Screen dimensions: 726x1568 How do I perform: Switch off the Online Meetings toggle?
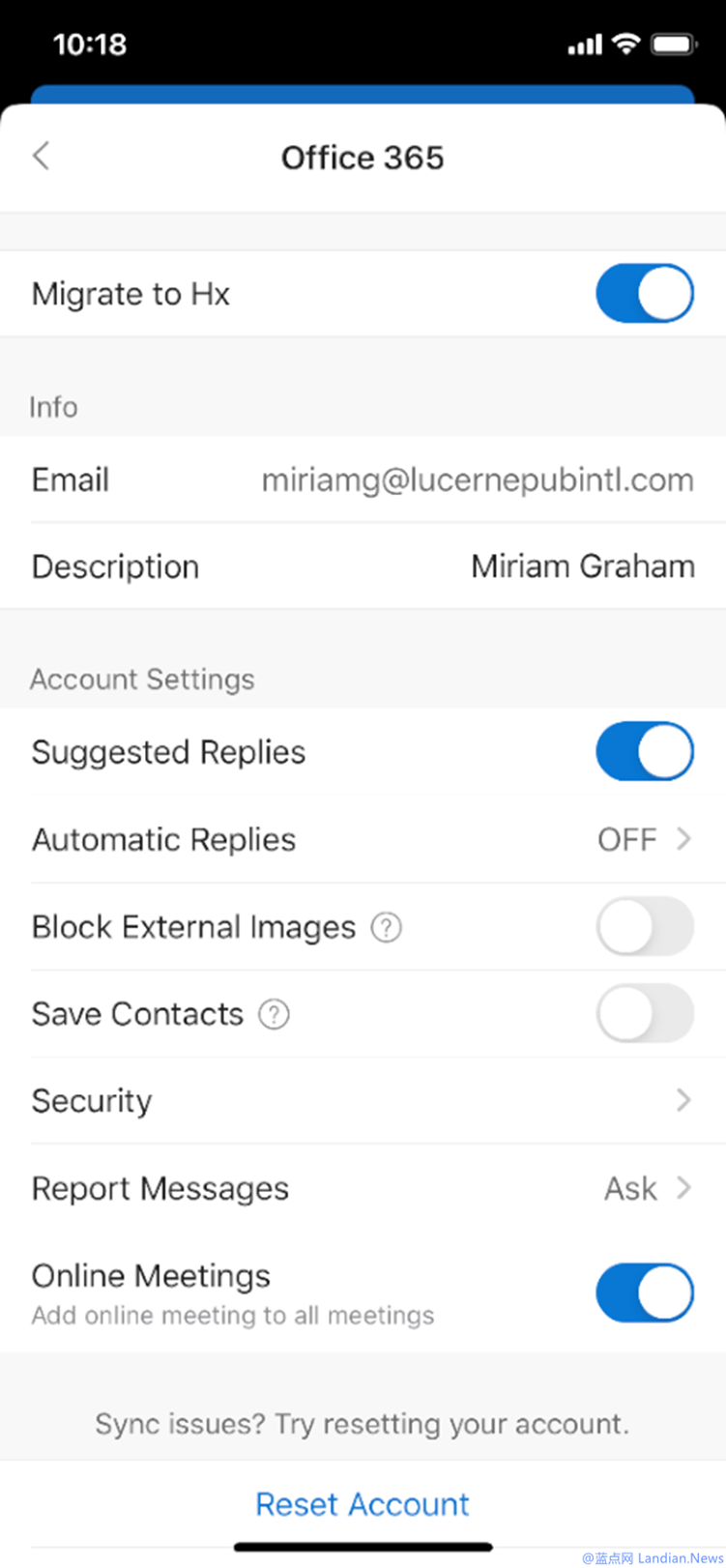(x=644, y=1292)
